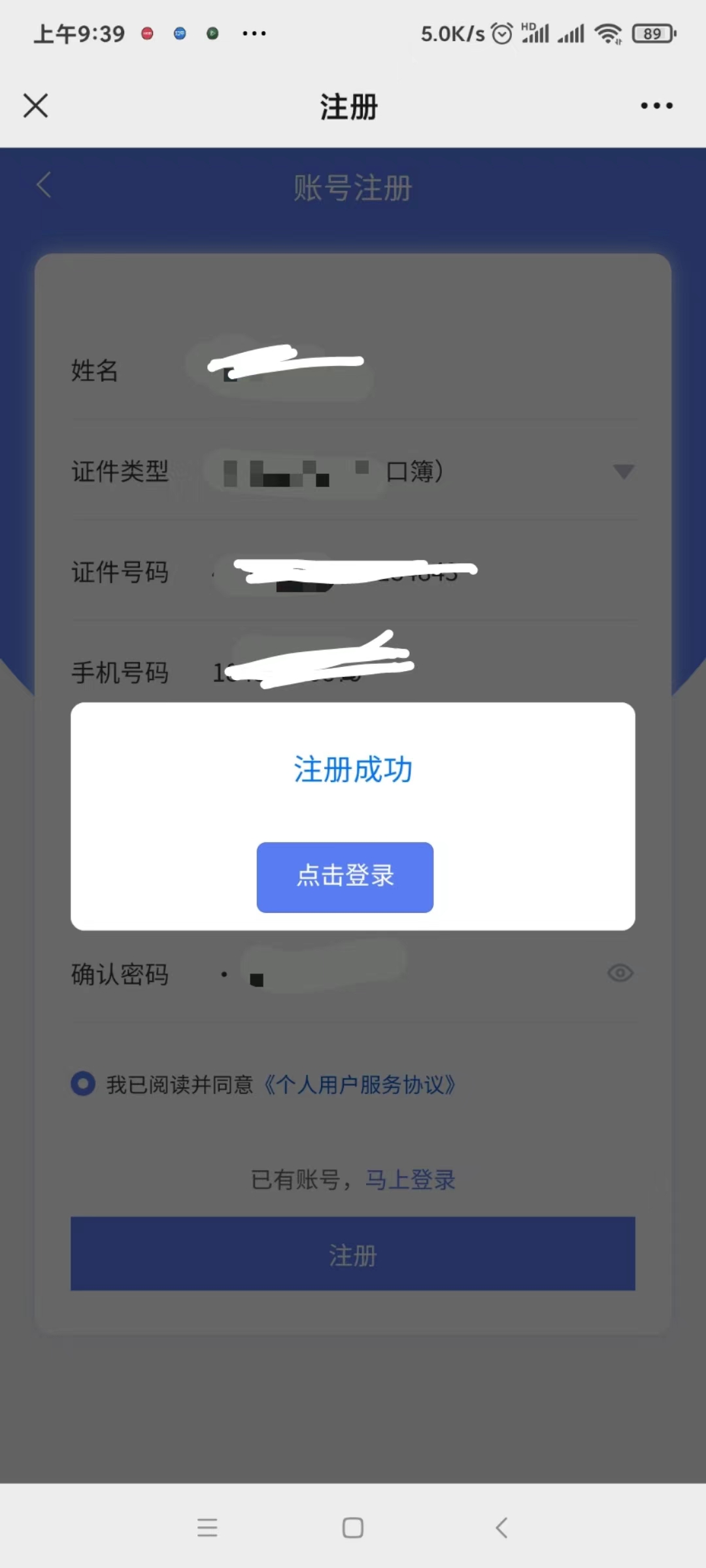Tap the 姓名 input field

392,370
